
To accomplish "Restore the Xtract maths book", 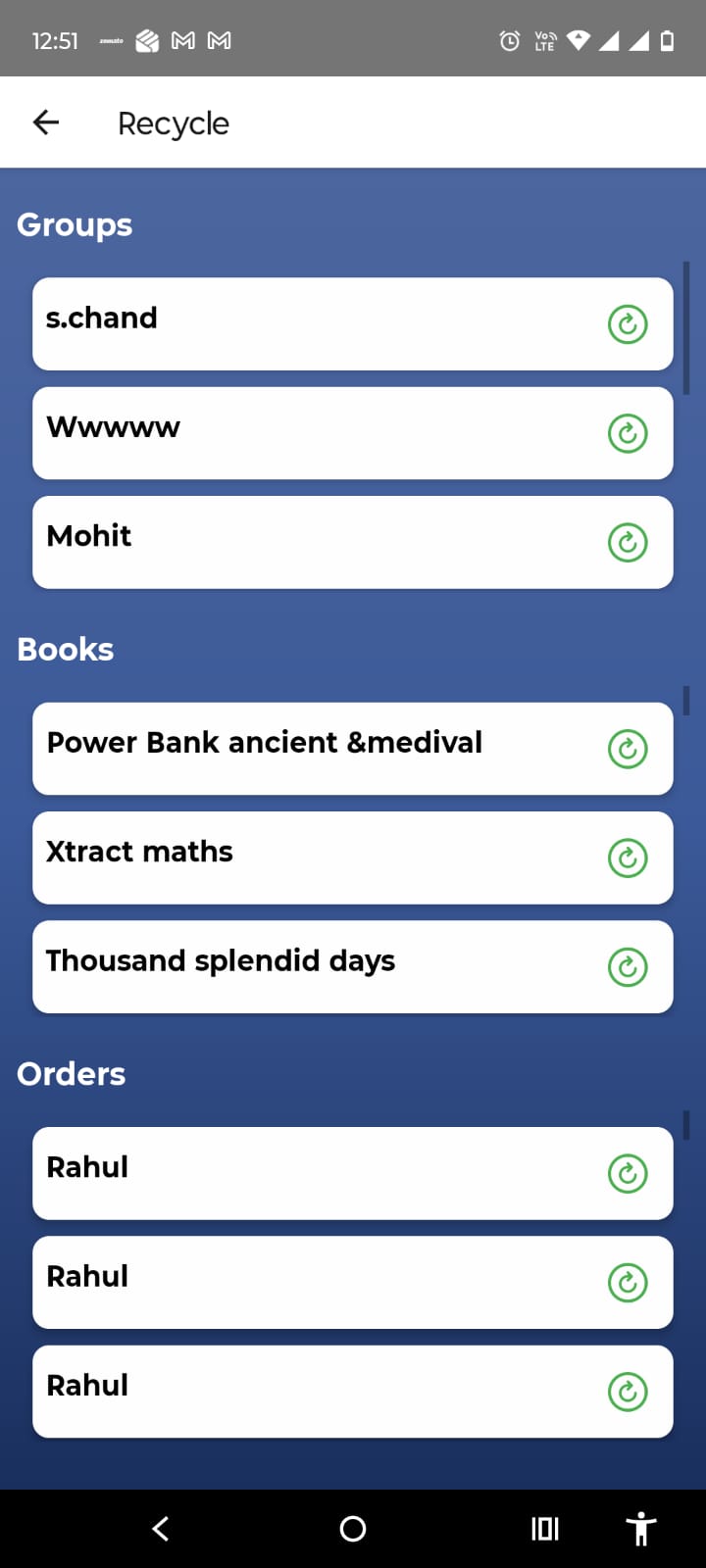I will (629, 857).
